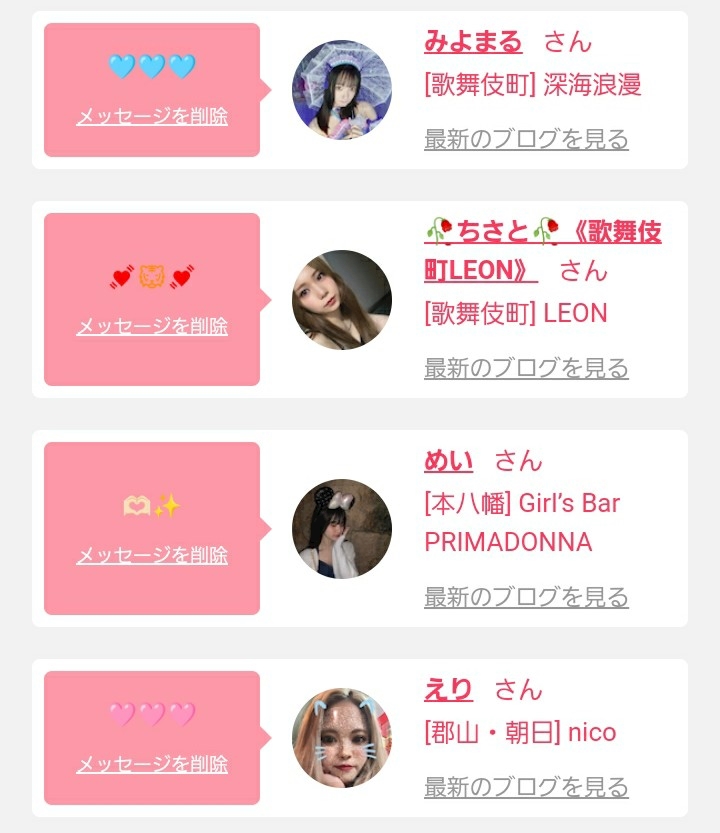This screenshot has height=833, width=720.
Task: Delete the pink hearts message to えり
Action: tap(152, 764)
